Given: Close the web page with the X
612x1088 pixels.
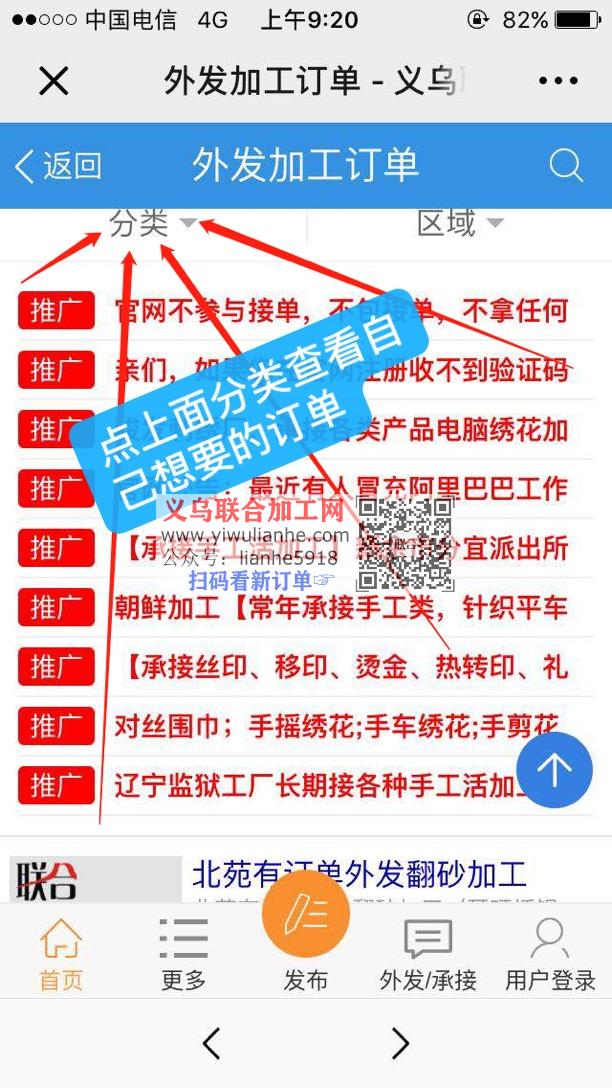Looking at the screenshot, I should click(53, 81).
